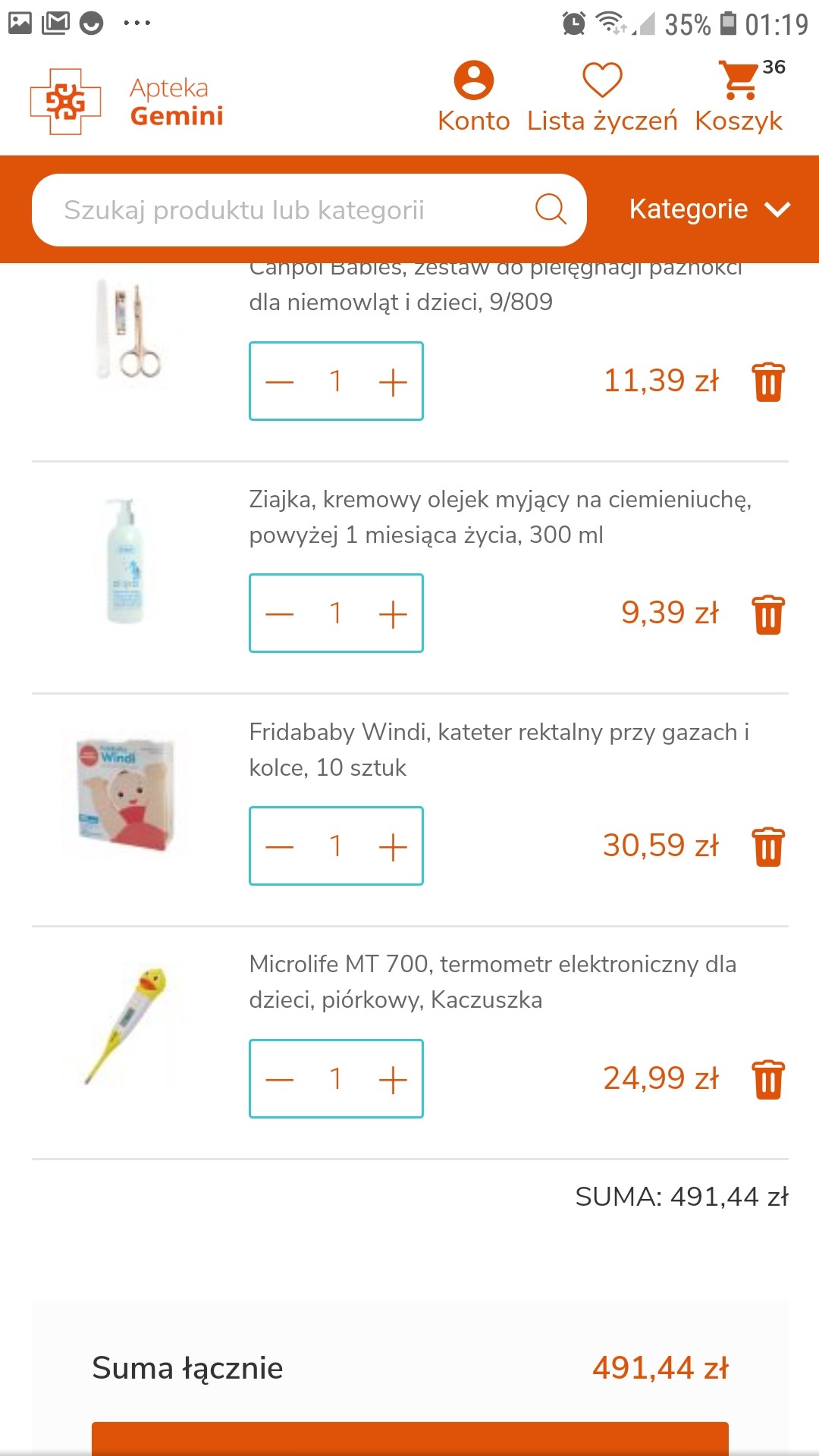Reduce Canpol Babies nail set quantity

pyautogui.click(x=280, y=381)
